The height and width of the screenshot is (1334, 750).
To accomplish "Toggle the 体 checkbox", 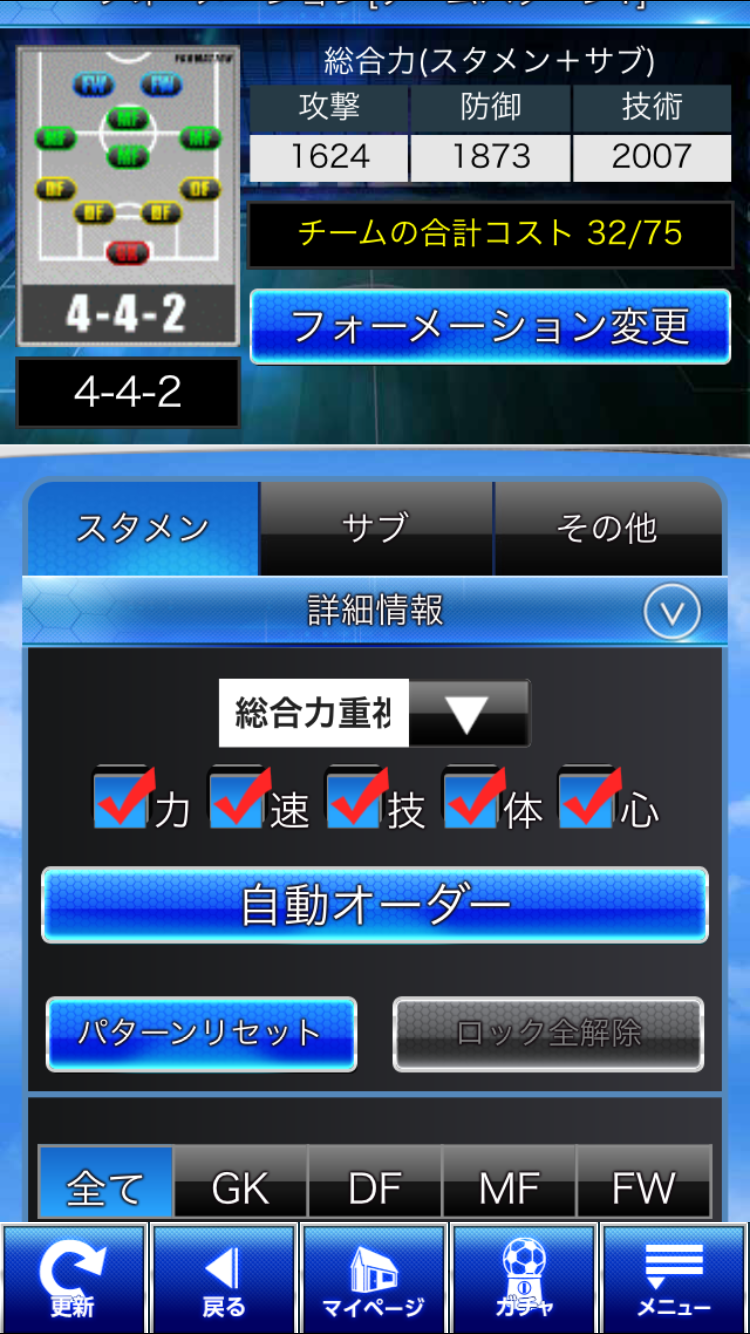I will 472,800.
